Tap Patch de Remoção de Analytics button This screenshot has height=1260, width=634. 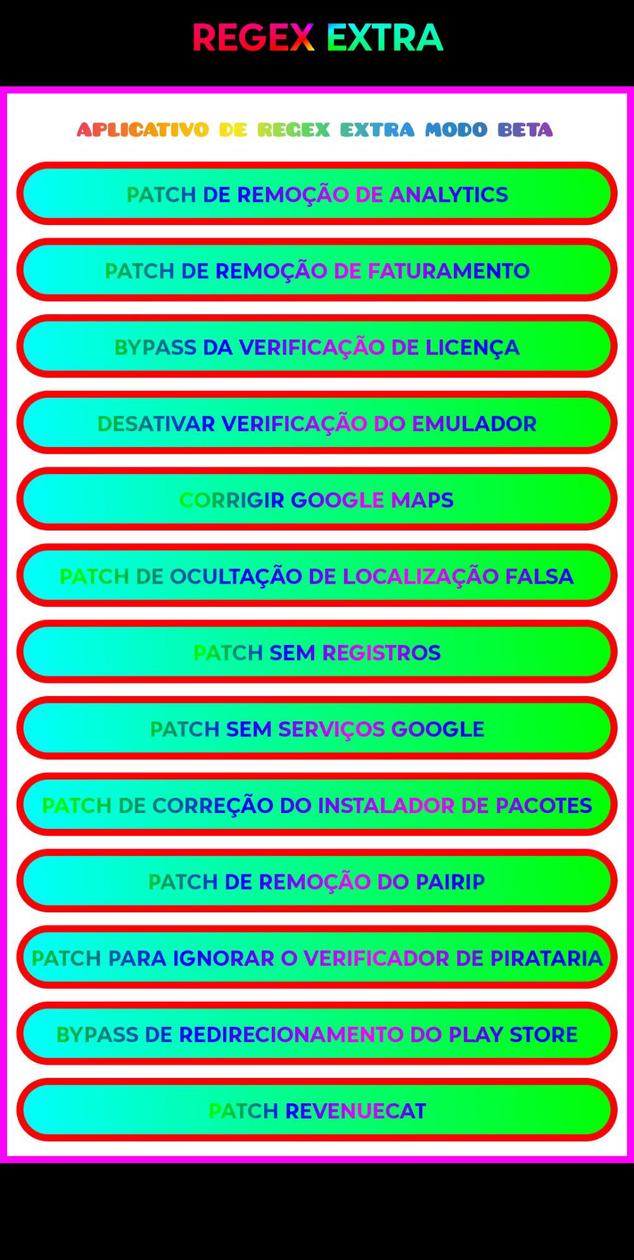pos(316,194)
